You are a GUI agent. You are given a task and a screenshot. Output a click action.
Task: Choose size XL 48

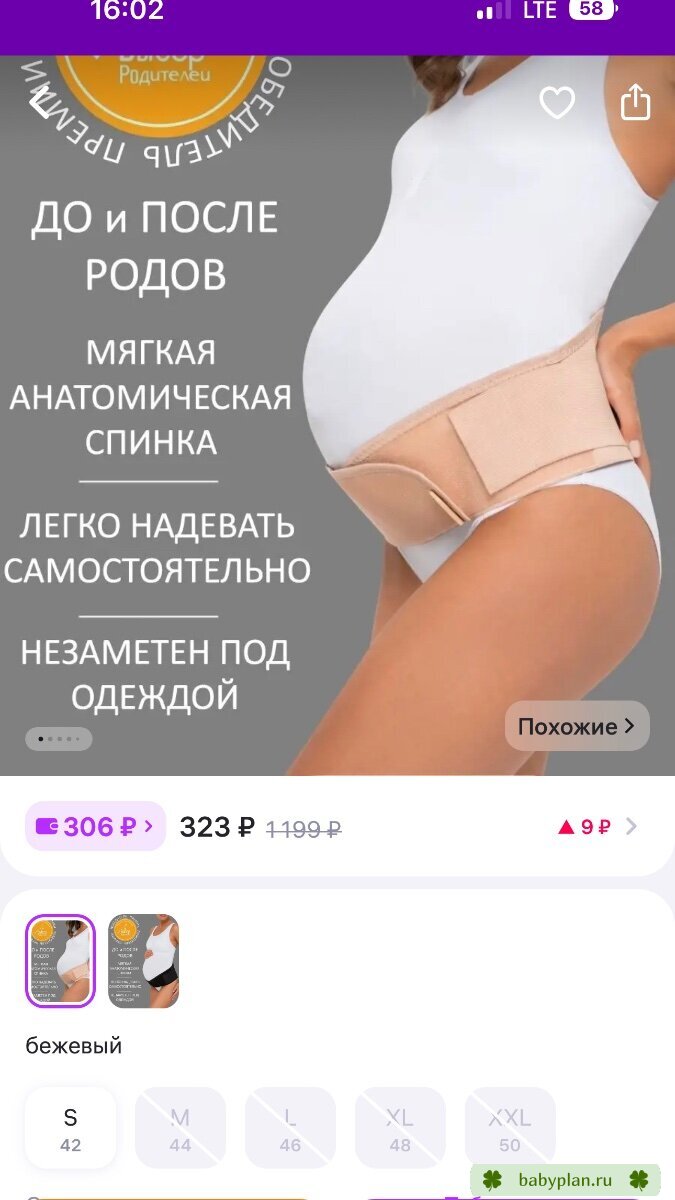400,1128
